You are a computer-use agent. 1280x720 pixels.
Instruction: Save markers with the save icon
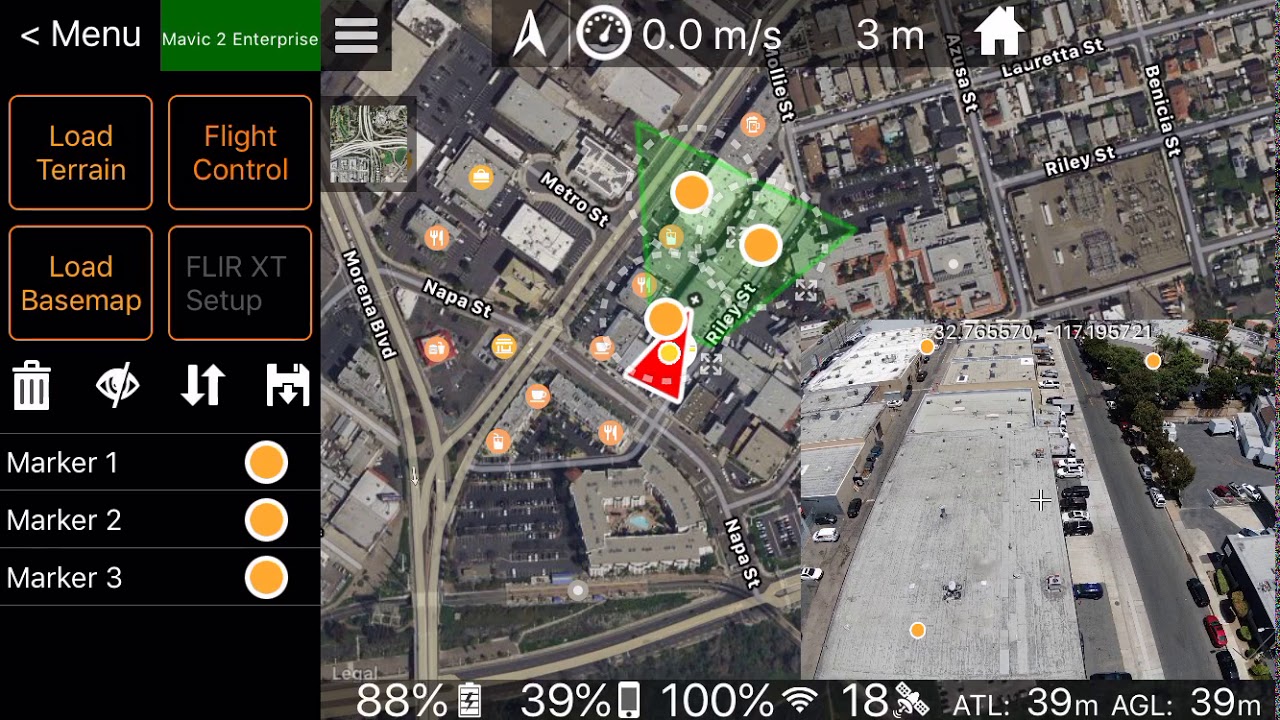point(288,386)
